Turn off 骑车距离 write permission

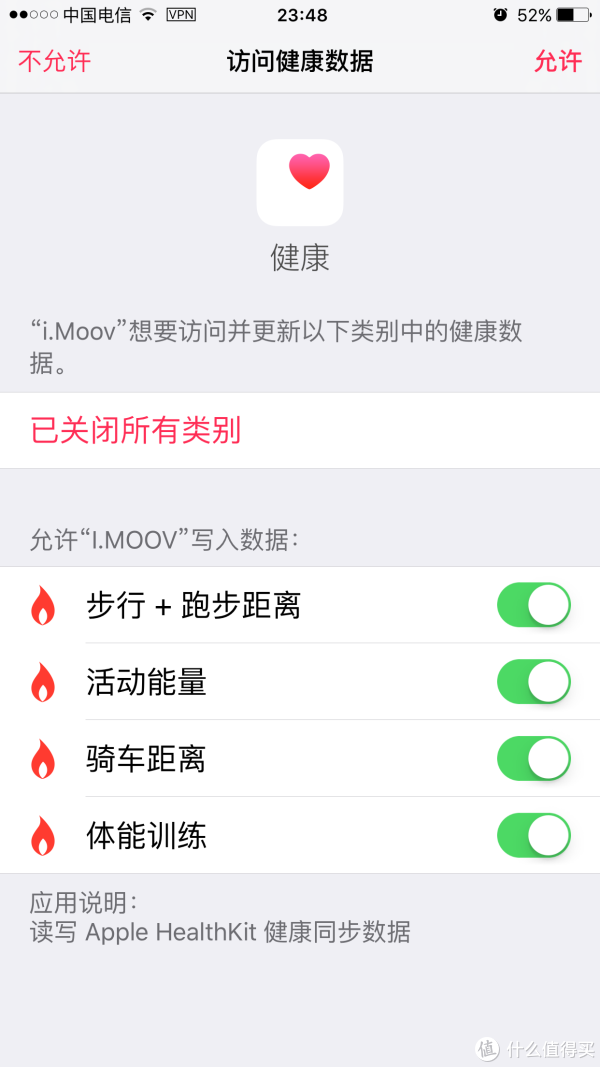(534, 758)
